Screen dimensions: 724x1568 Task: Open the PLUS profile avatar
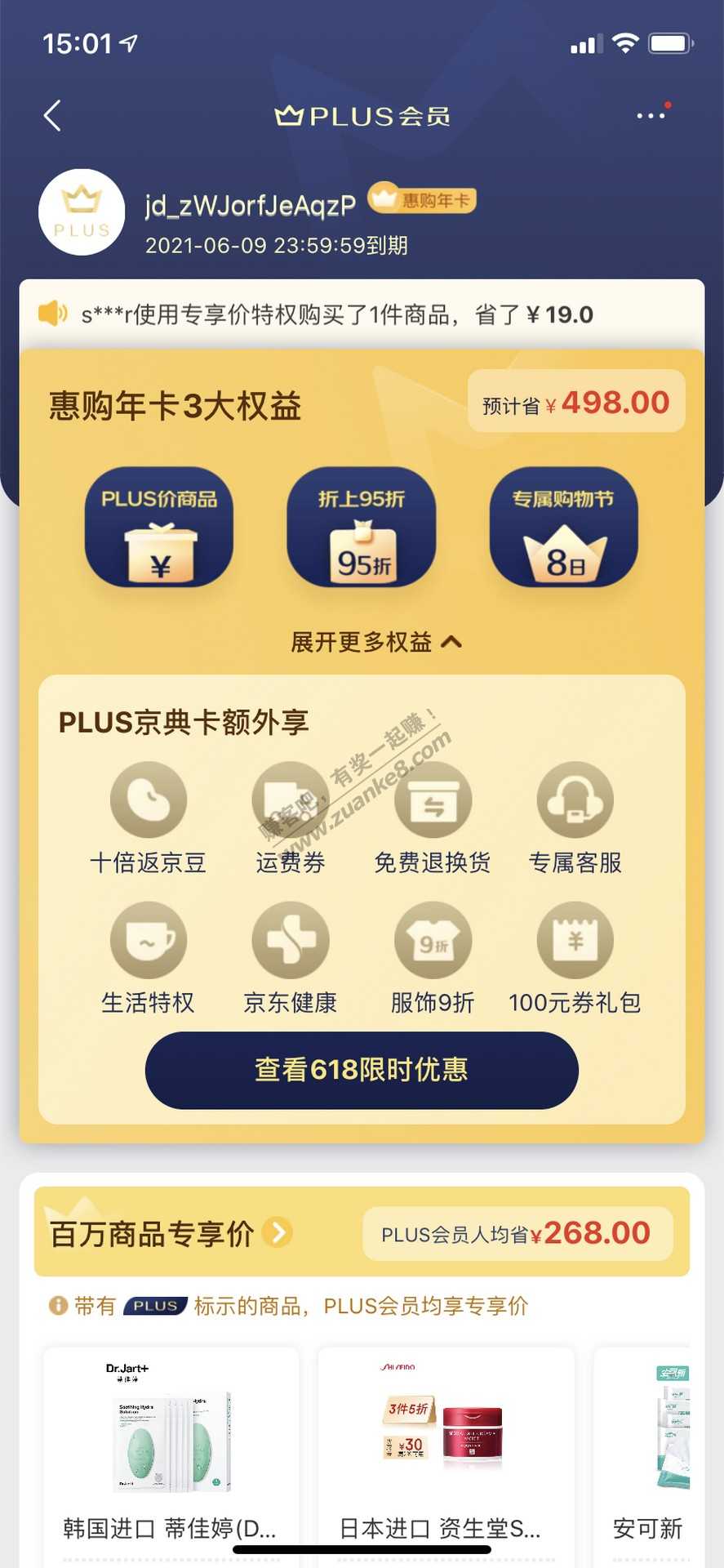(82, 212)
